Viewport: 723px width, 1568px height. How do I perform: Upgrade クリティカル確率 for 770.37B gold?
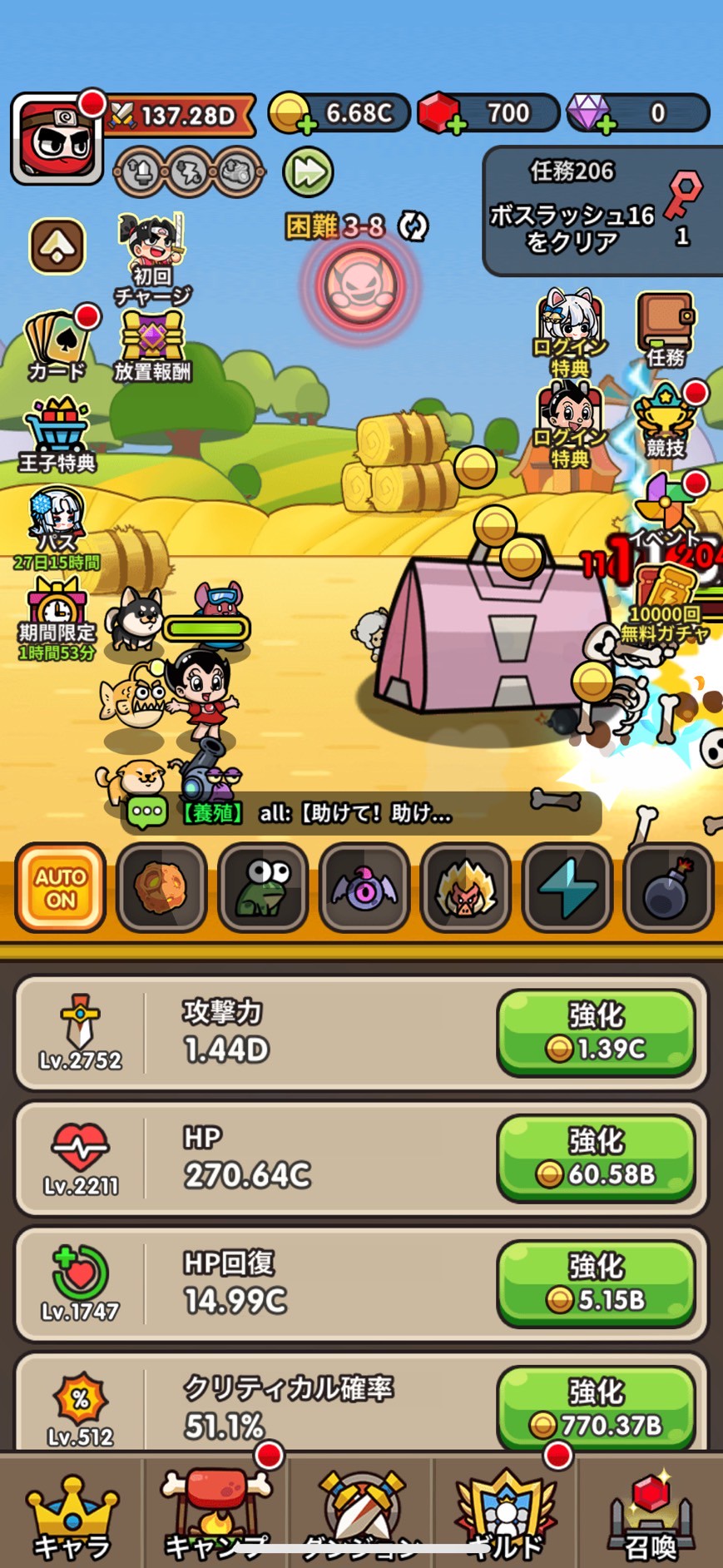(x=596, y=1408)
